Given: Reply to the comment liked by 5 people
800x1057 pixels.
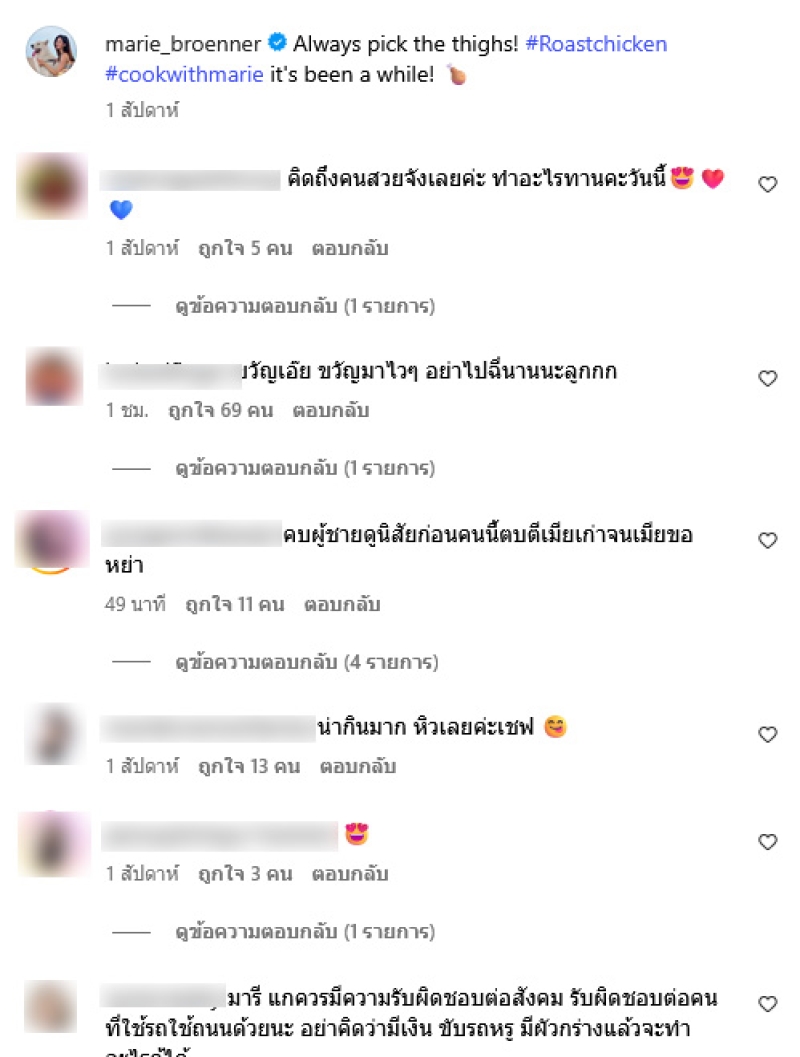Looking at the screenshot, I should pyautogui.click(x=350, y=248).
